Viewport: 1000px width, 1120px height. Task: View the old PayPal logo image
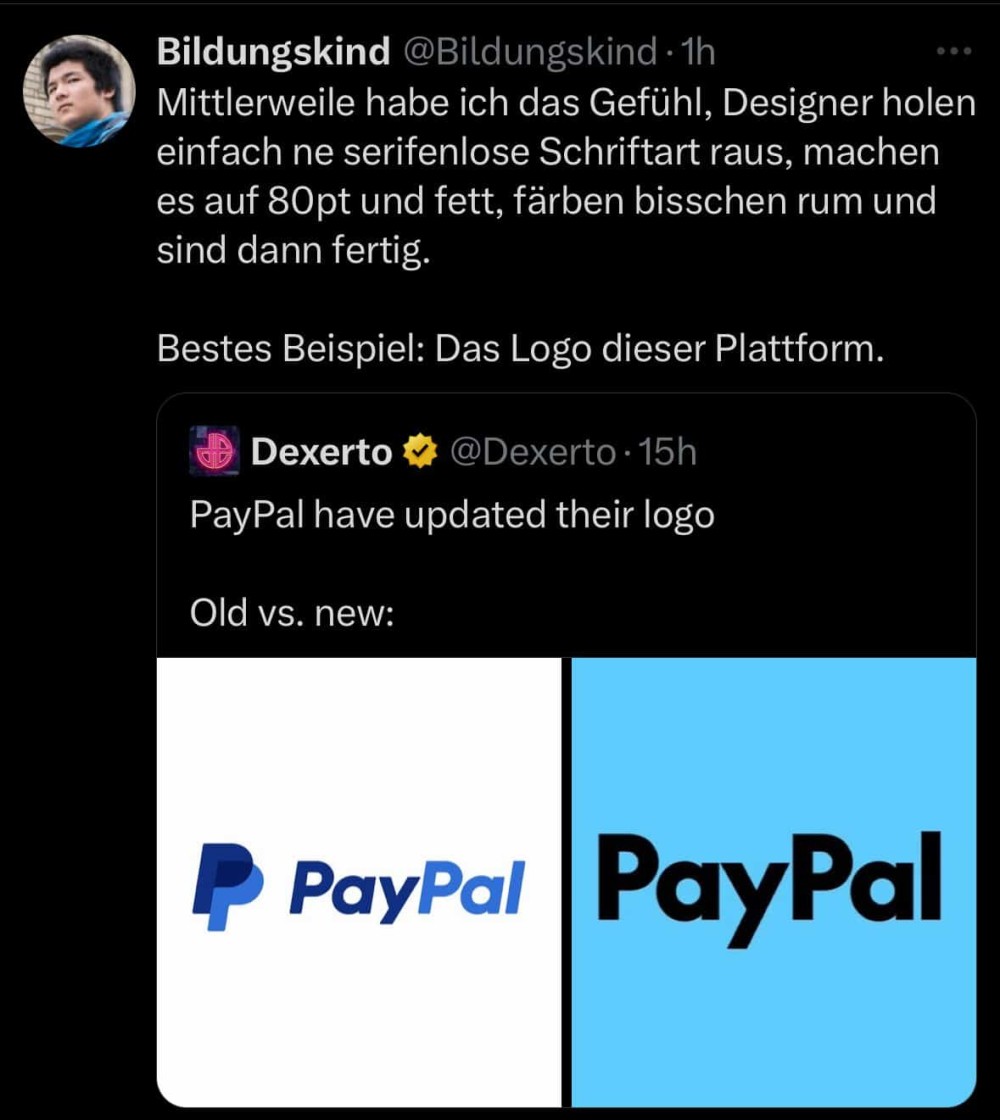coord(358,880)
